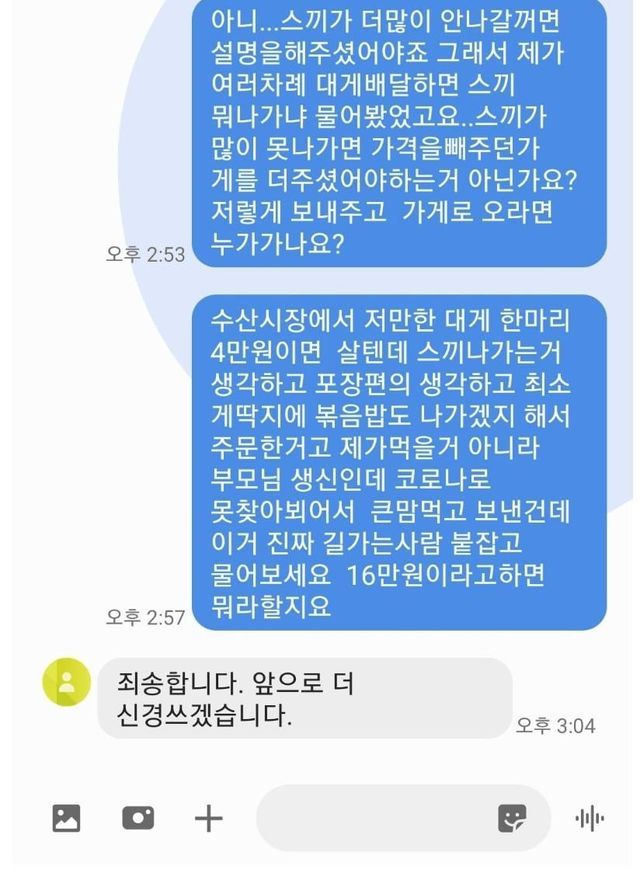Open the sender's yellow contact avatar
Image resolution: width=640 pixels, height=876 pixels.
pyautogui.click(x=66, y=683)
